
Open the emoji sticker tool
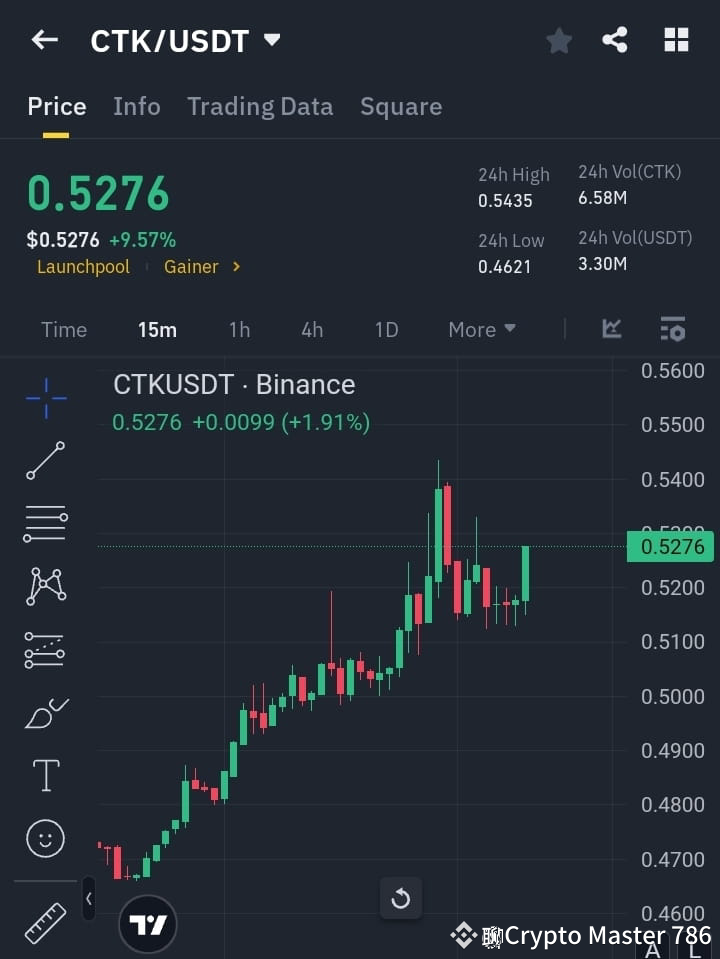coord(45,838)
